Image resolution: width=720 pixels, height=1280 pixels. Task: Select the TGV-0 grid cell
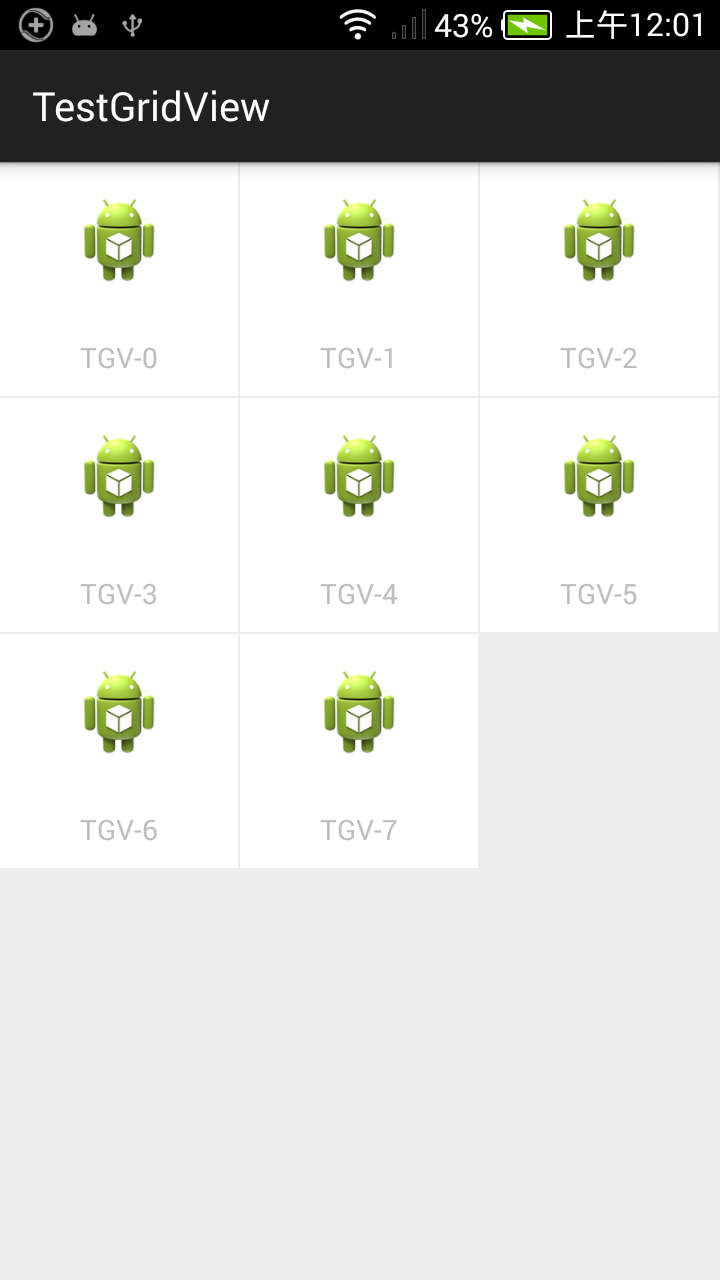coord(119,280)
